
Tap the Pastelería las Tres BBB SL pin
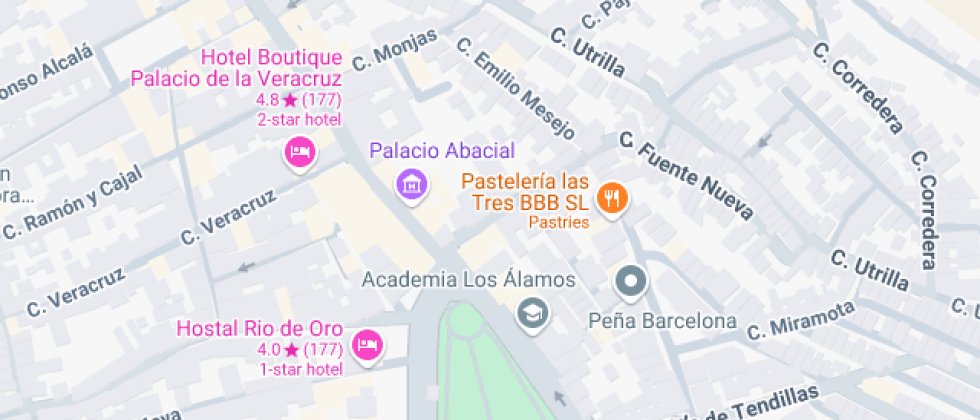point(611,198)
